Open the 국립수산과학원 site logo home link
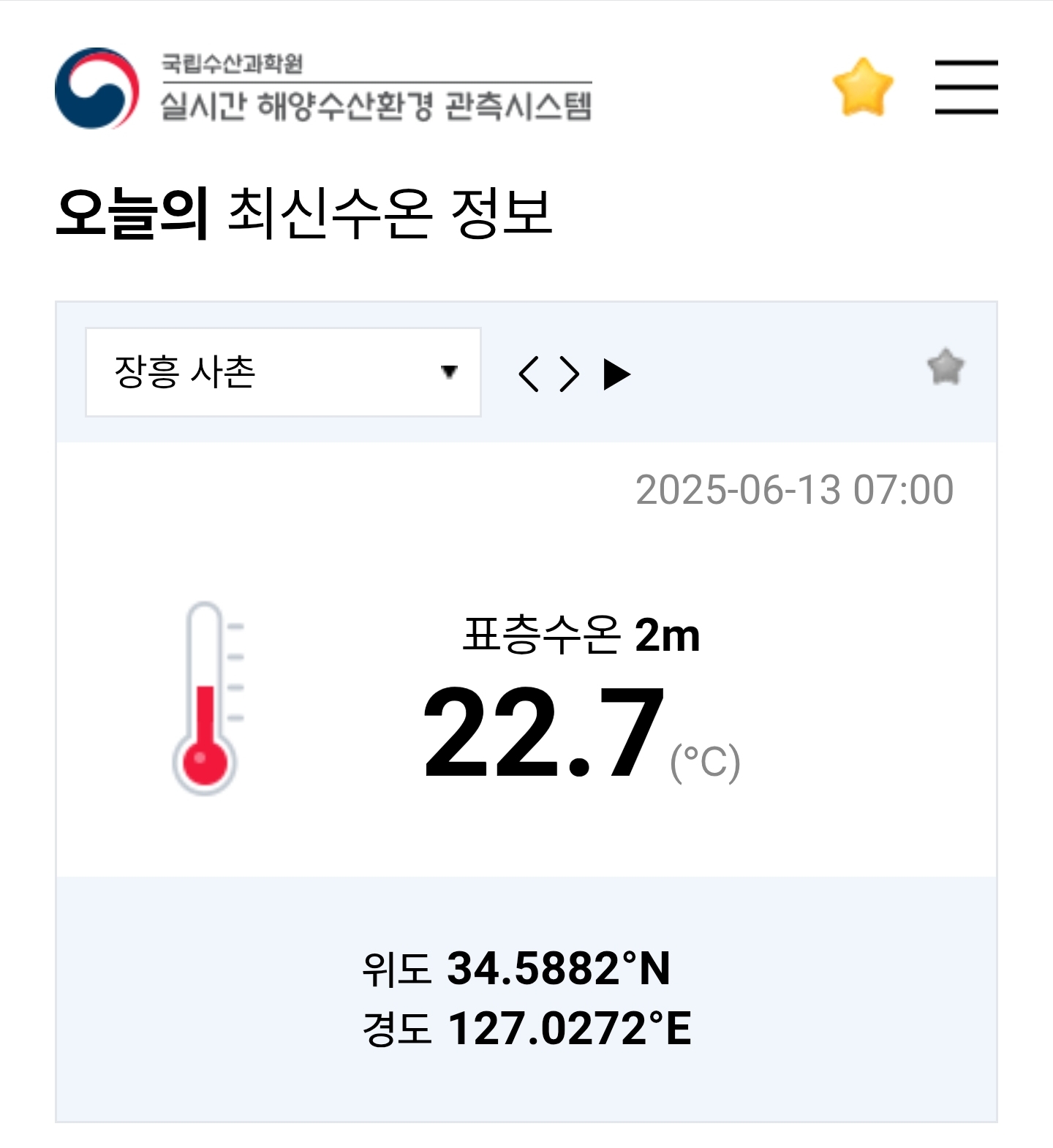The image size is (1053, 1148). [323, 88]
